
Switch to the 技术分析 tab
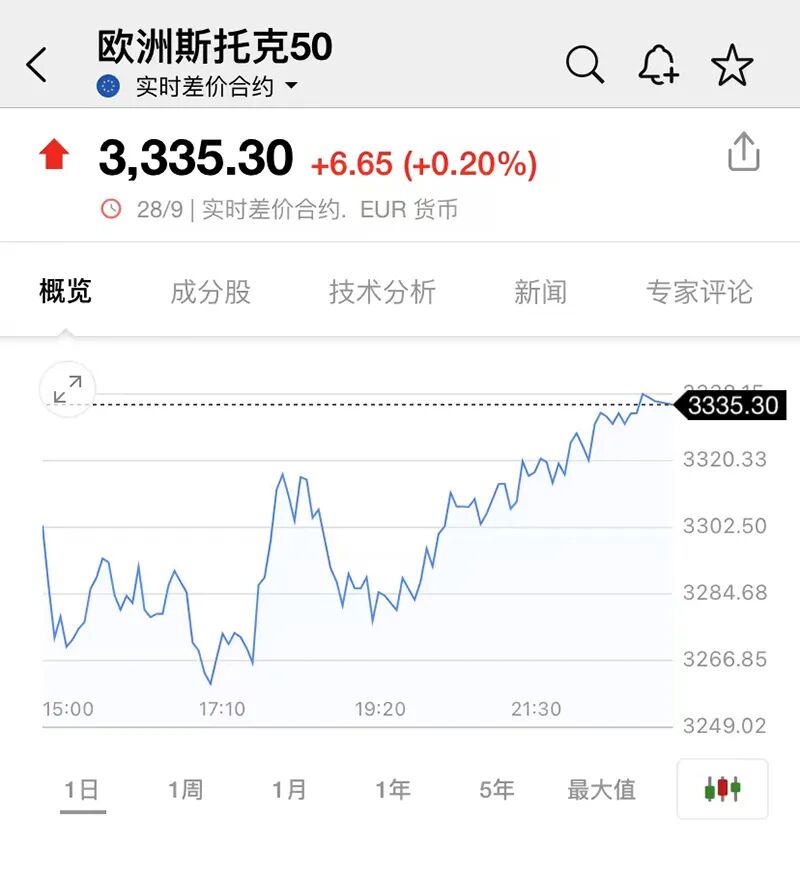coord(382,292)
